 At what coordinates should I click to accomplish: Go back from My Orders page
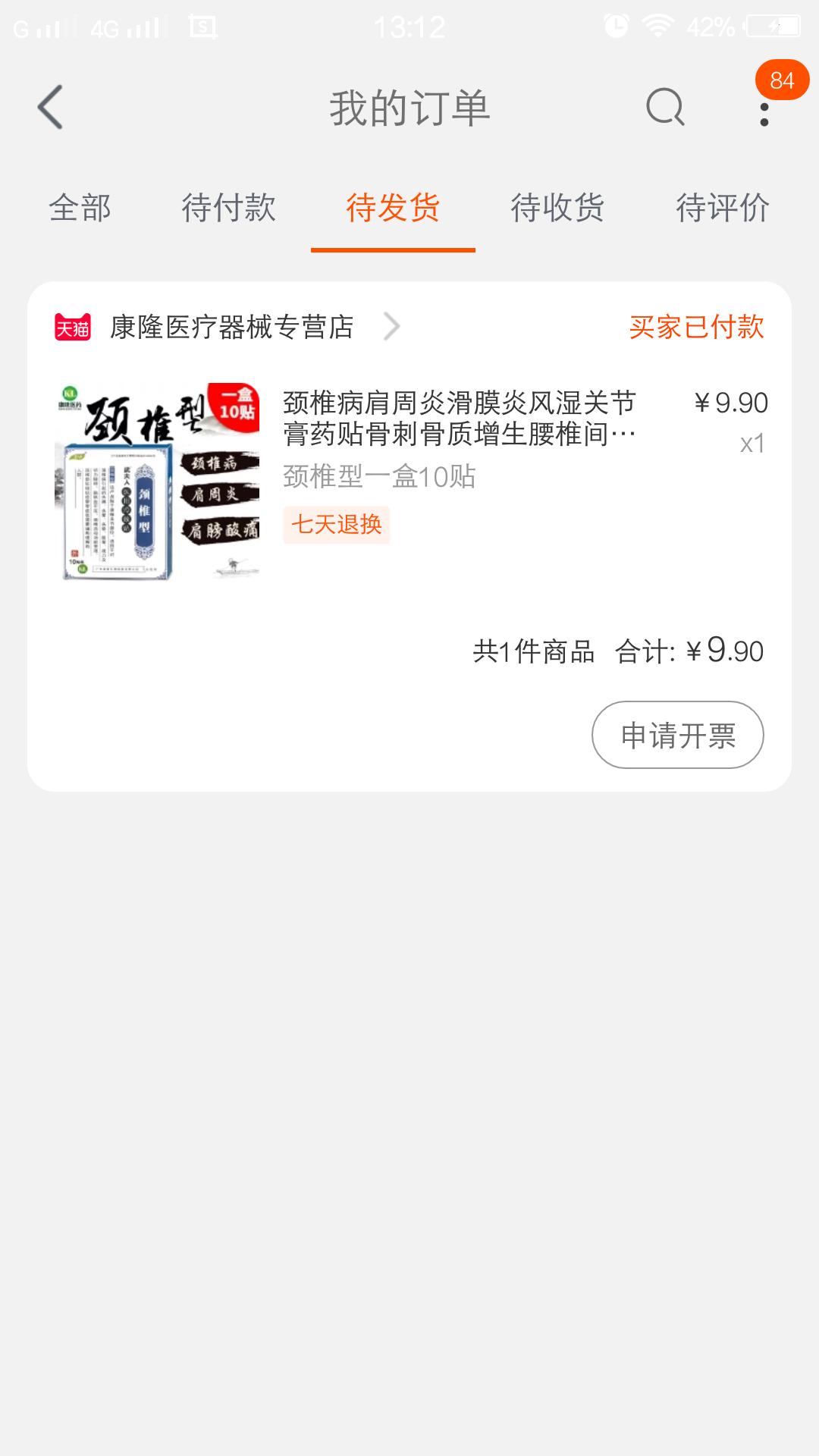tap(50, 107)
